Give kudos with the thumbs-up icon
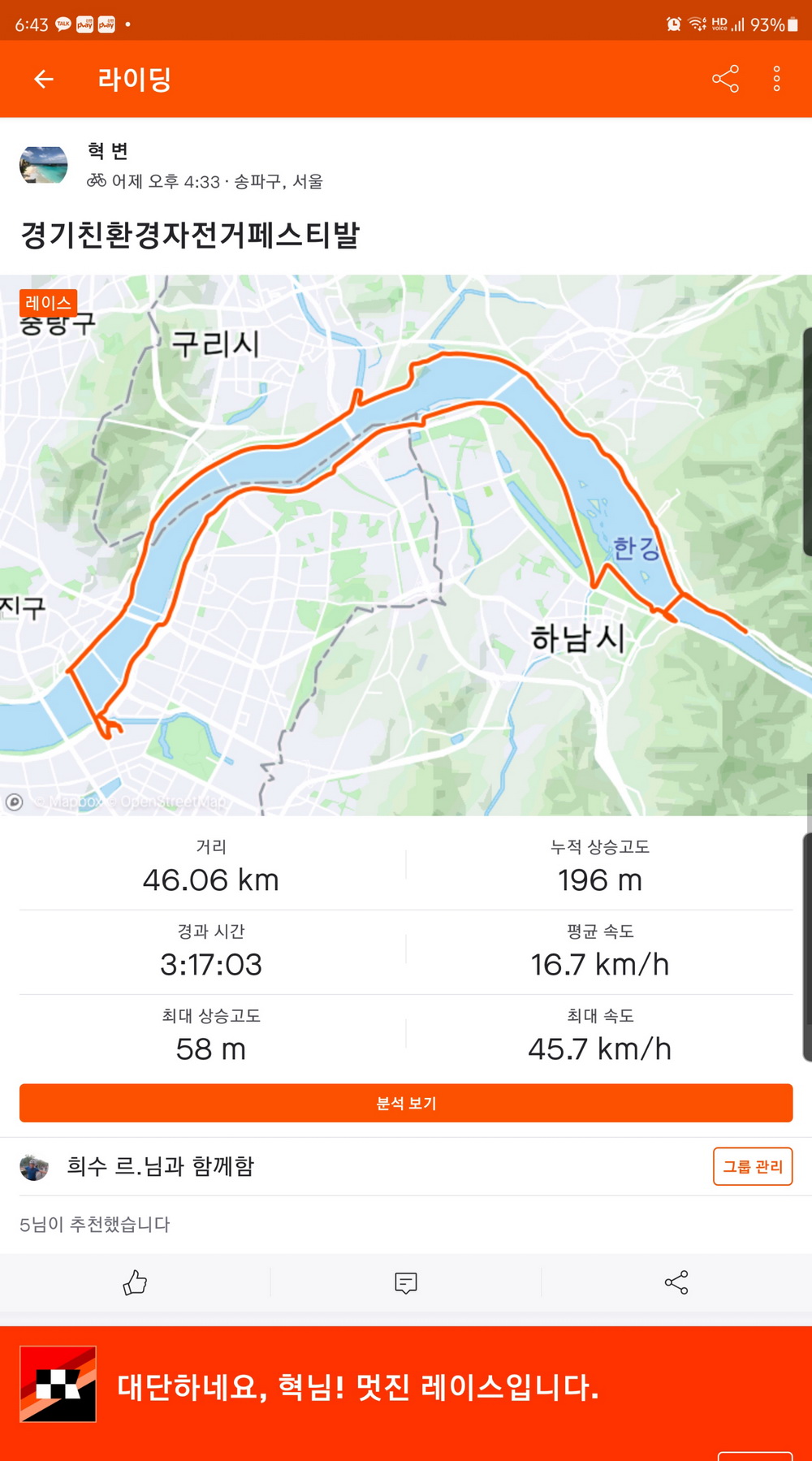812x1461 pixels. tap(135, 1282)
